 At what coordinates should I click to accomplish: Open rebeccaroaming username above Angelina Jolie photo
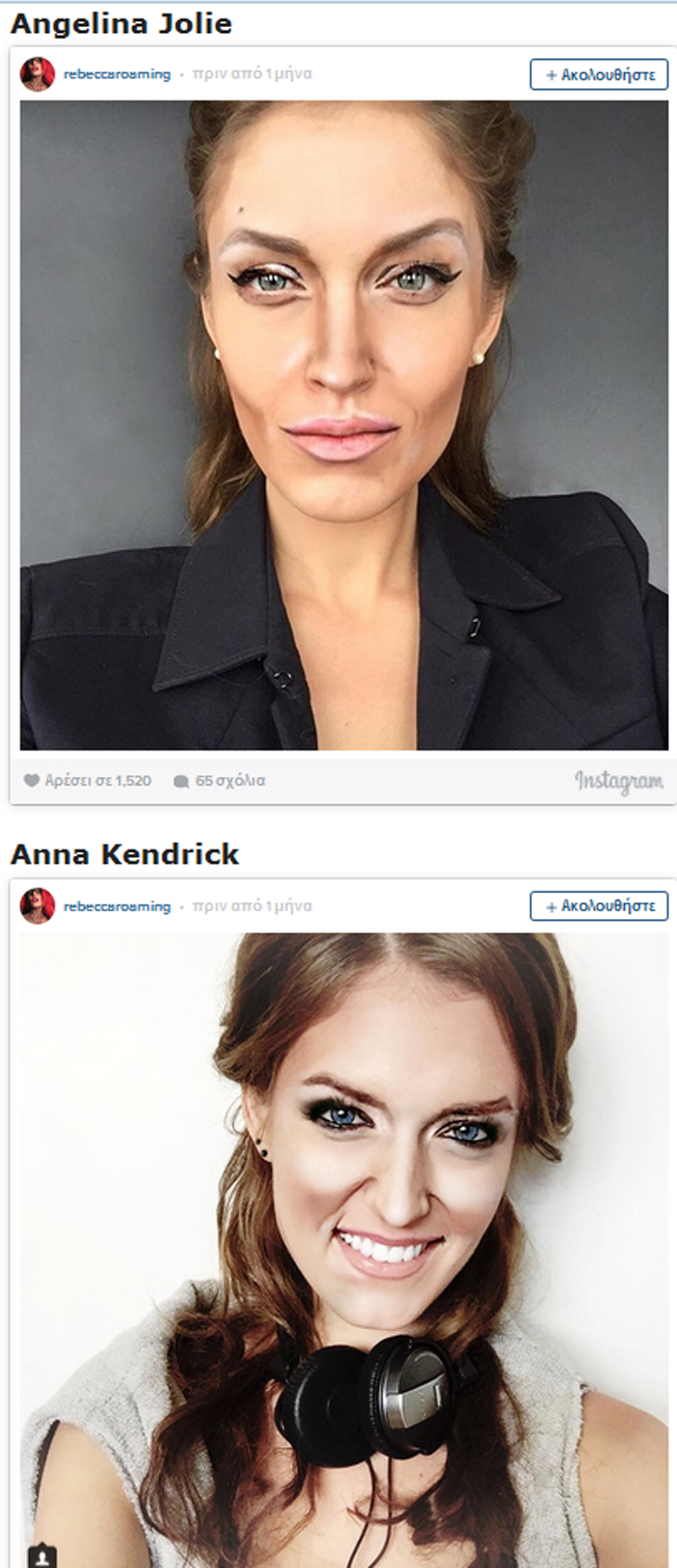click(x=116, y=74)
